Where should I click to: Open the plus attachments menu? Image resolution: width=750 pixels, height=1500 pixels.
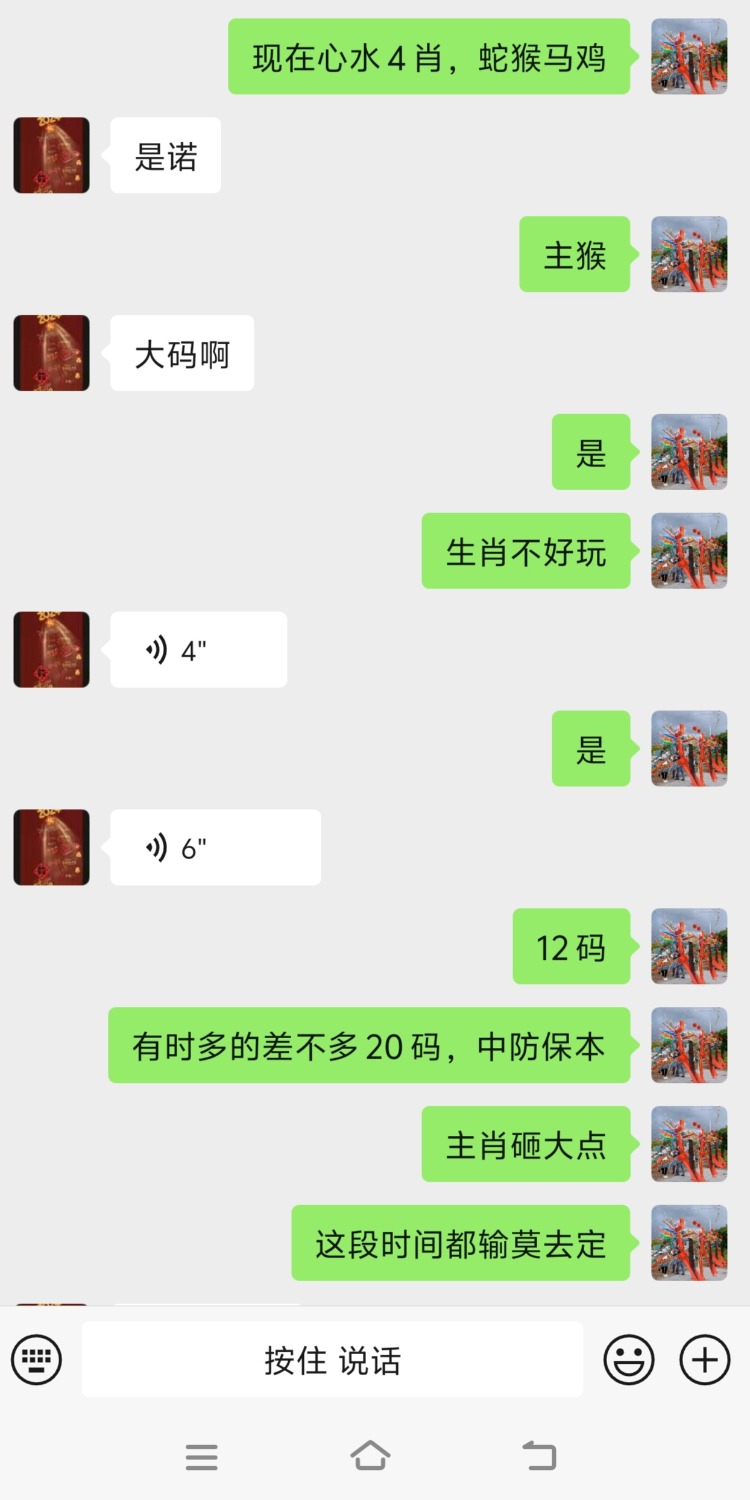point(705,1360)
